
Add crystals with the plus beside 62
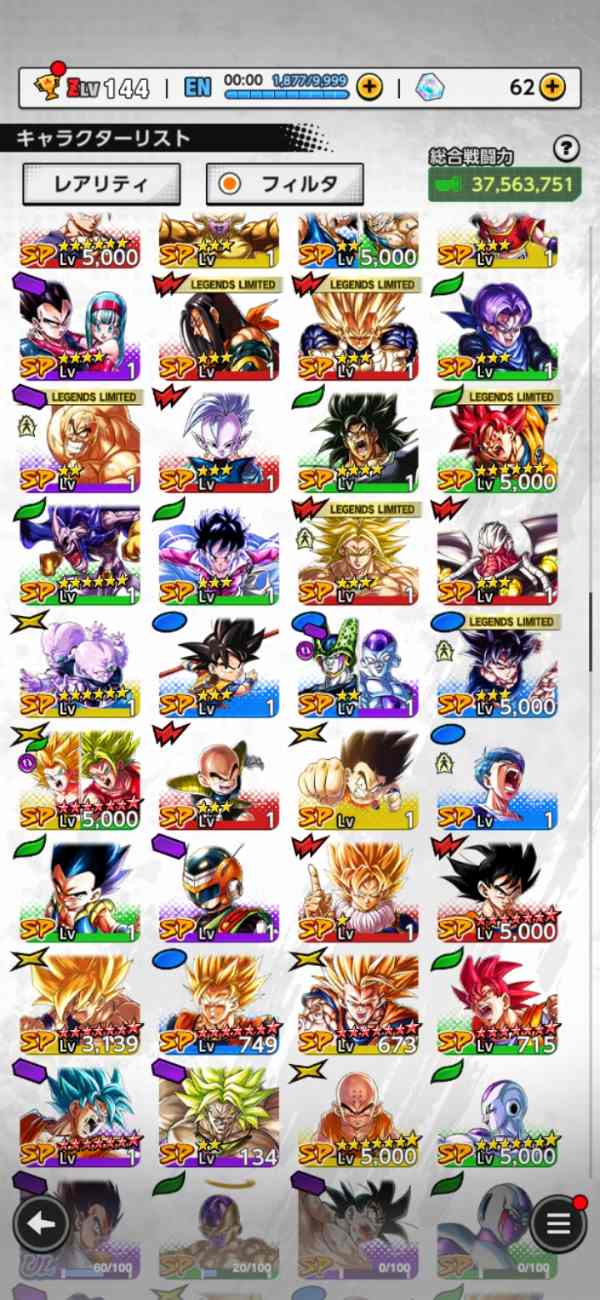click(x=552, y=87)
